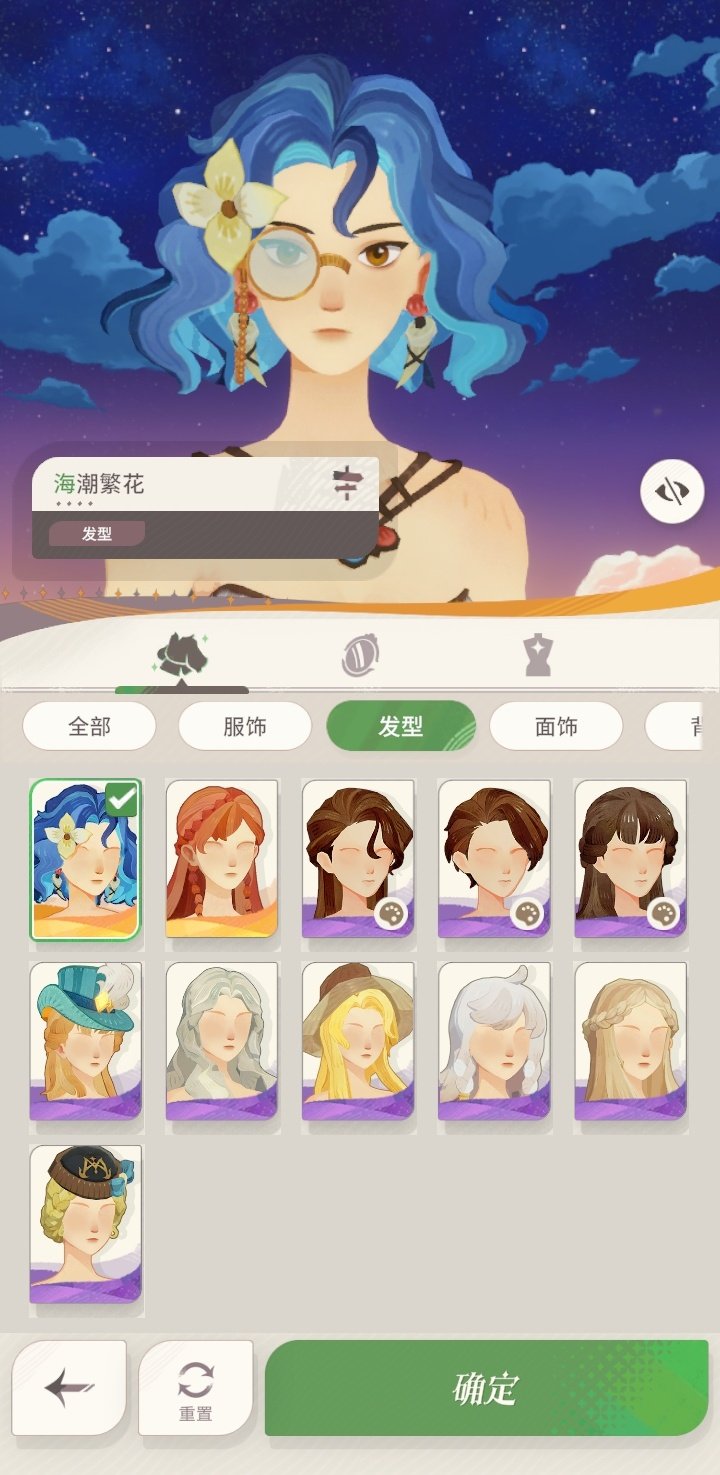
Task: Switch to the mirror customization tab icon
Action: point(361,653)
